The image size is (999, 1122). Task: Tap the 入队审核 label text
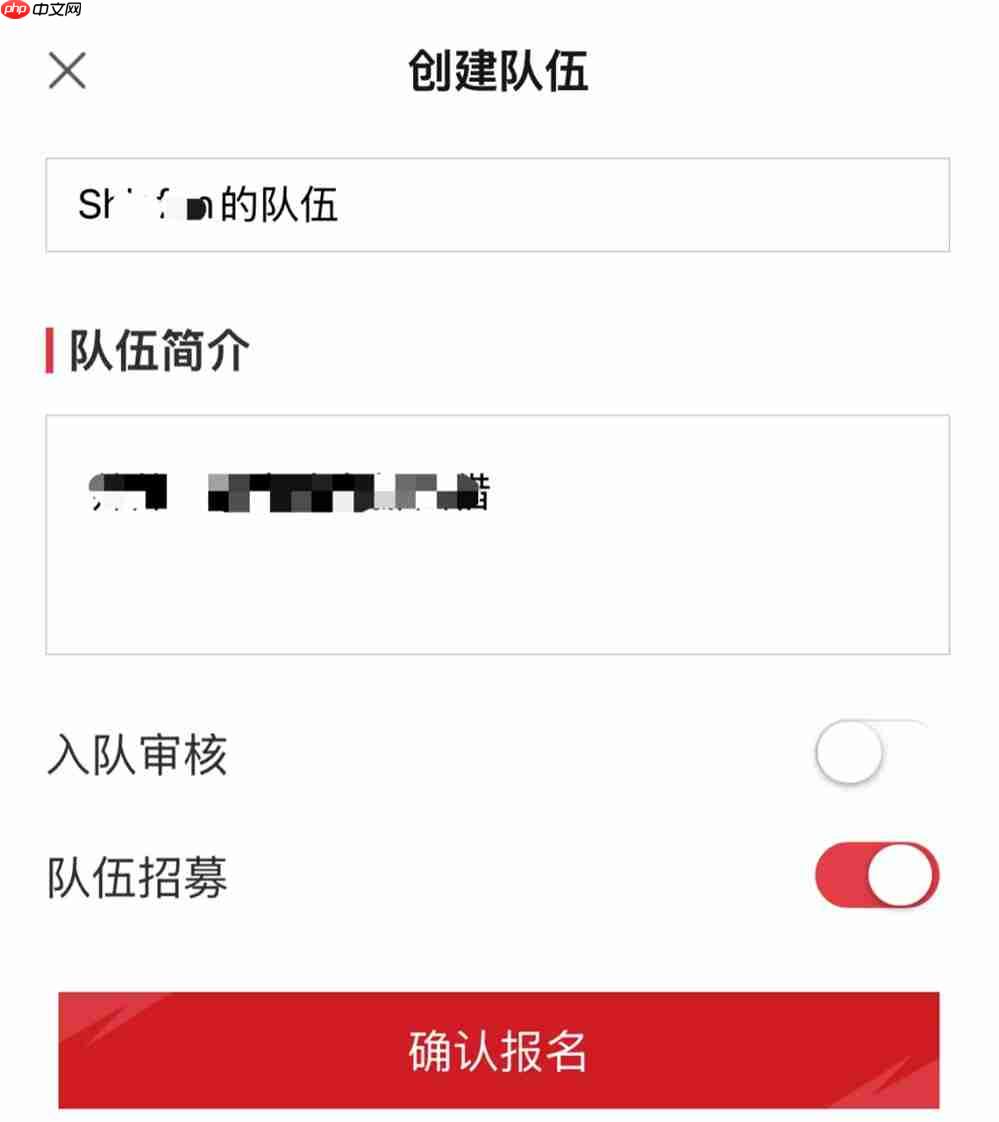[137, 757]
